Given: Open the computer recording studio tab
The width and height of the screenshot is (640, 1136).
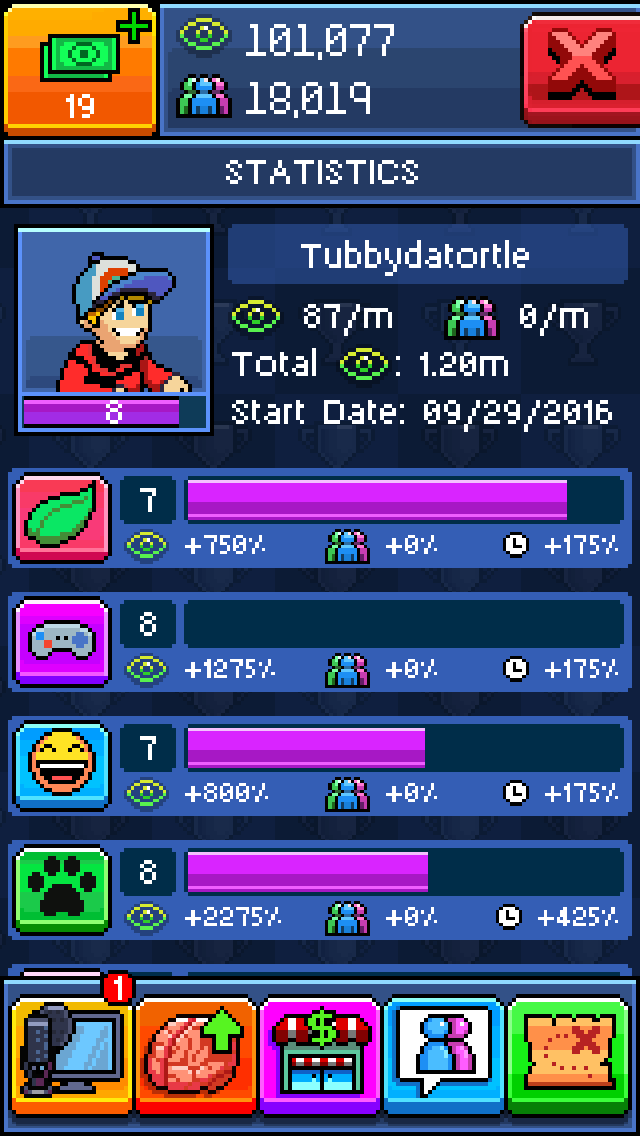Looking at the screenshot, I should click(x=72, y=1056).
